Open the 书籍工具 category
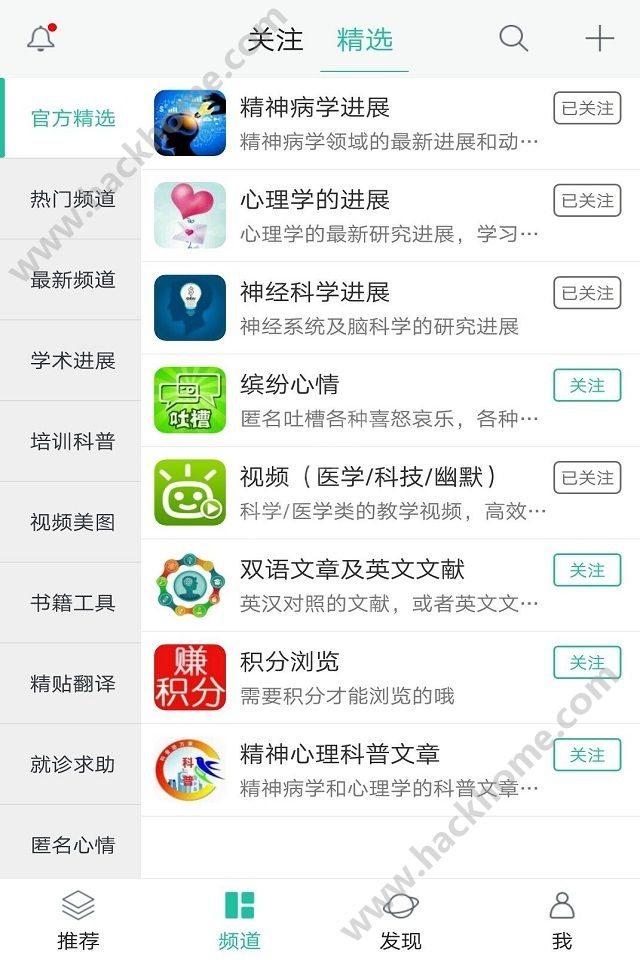 72,603
